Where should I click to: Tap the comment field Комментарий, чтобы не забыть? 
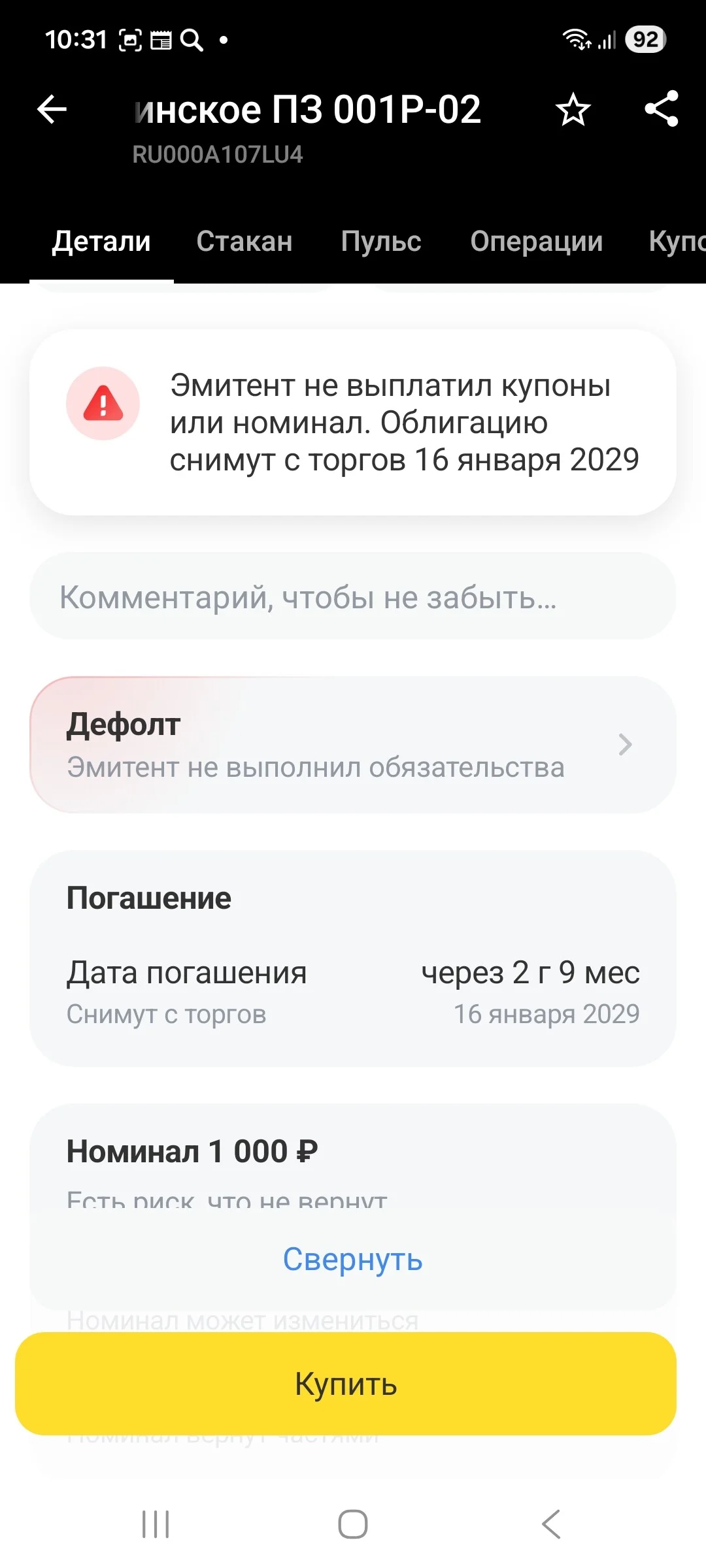pos(353,596)
